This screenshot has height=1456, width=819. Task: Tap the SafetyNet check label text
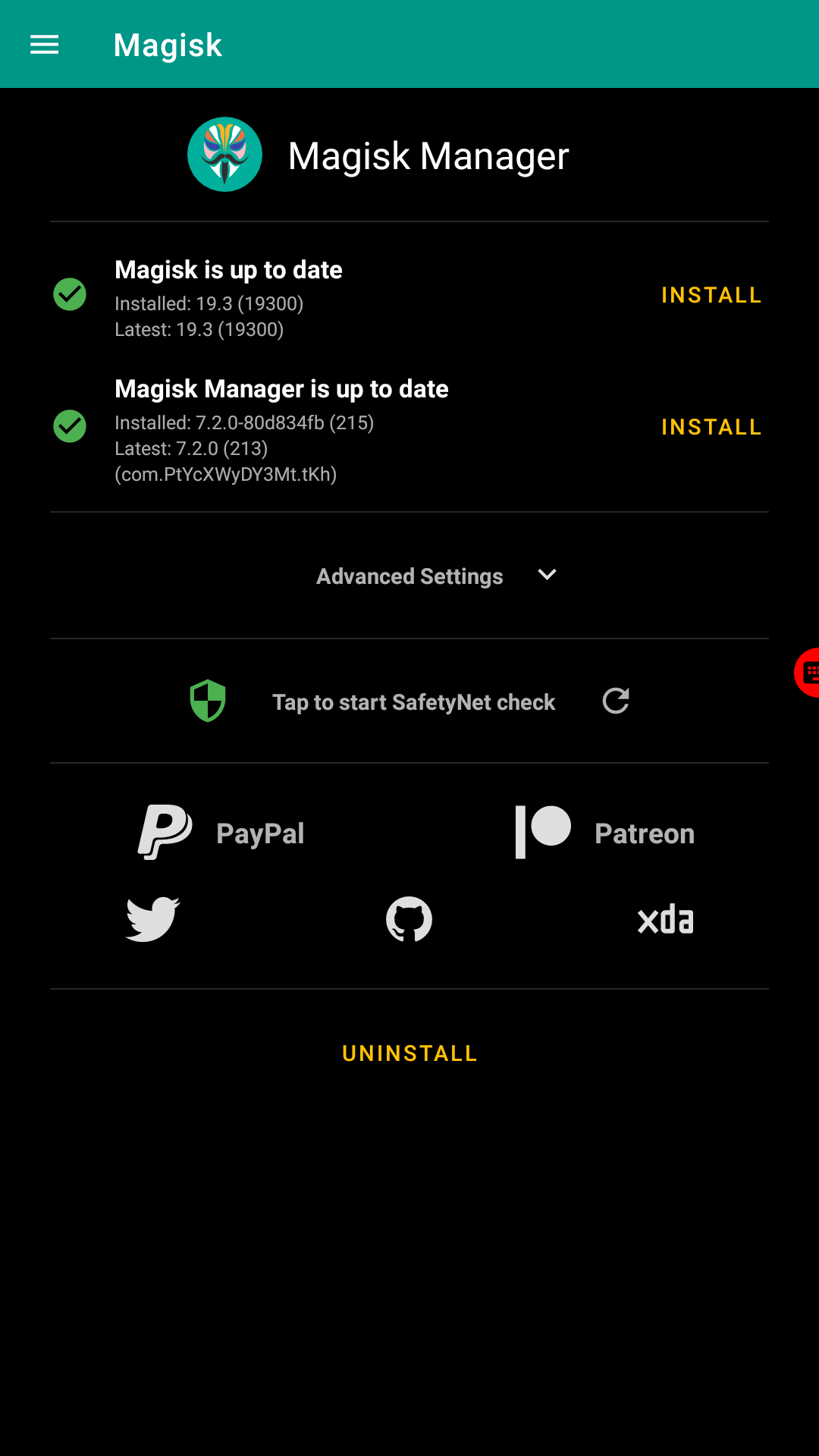pyautogui.click(x=414, y=701)
